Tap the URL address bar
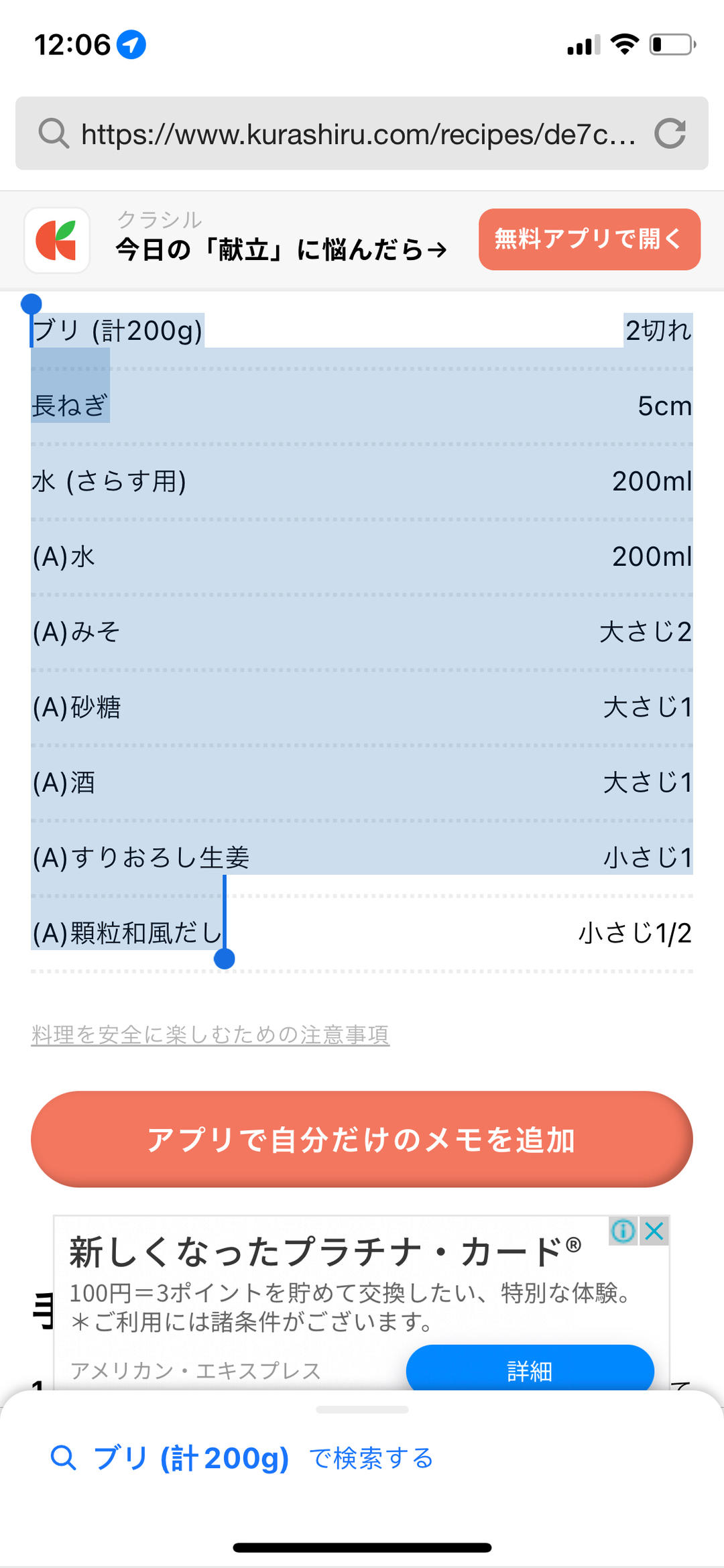Image resolution: width=724 pixels, height=1568 pixels. [x=355, y=134]
